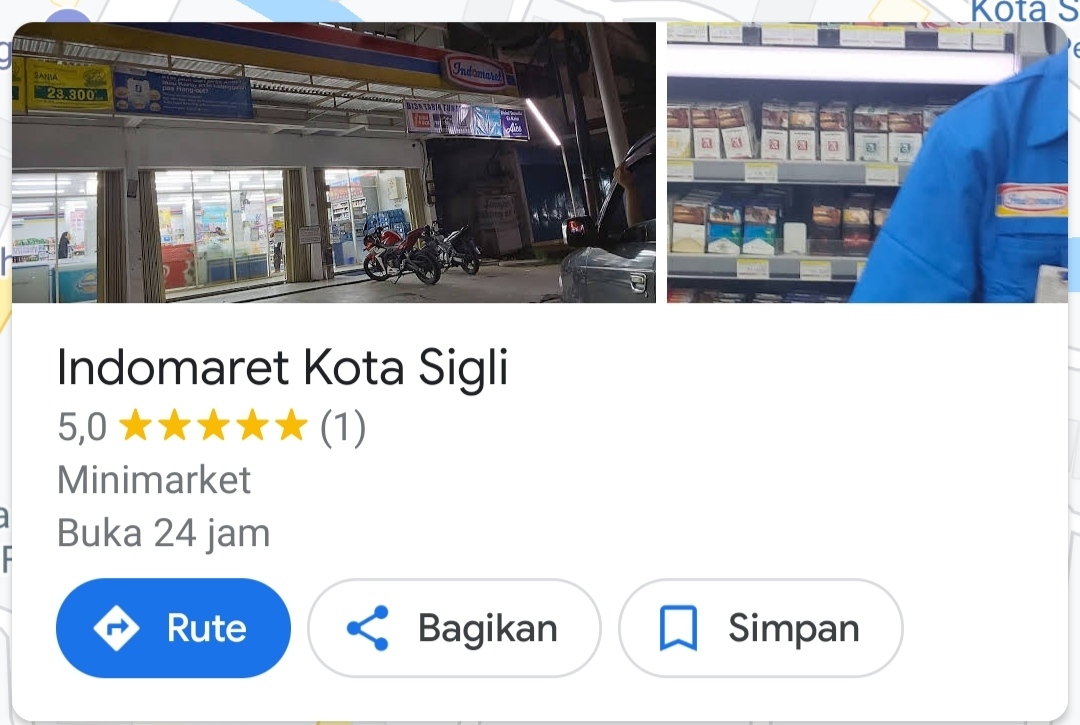The width and height of the screenshot is (1080, 725).
Task: Open the shelf photo with blue uniform
Action: [866, 163]
